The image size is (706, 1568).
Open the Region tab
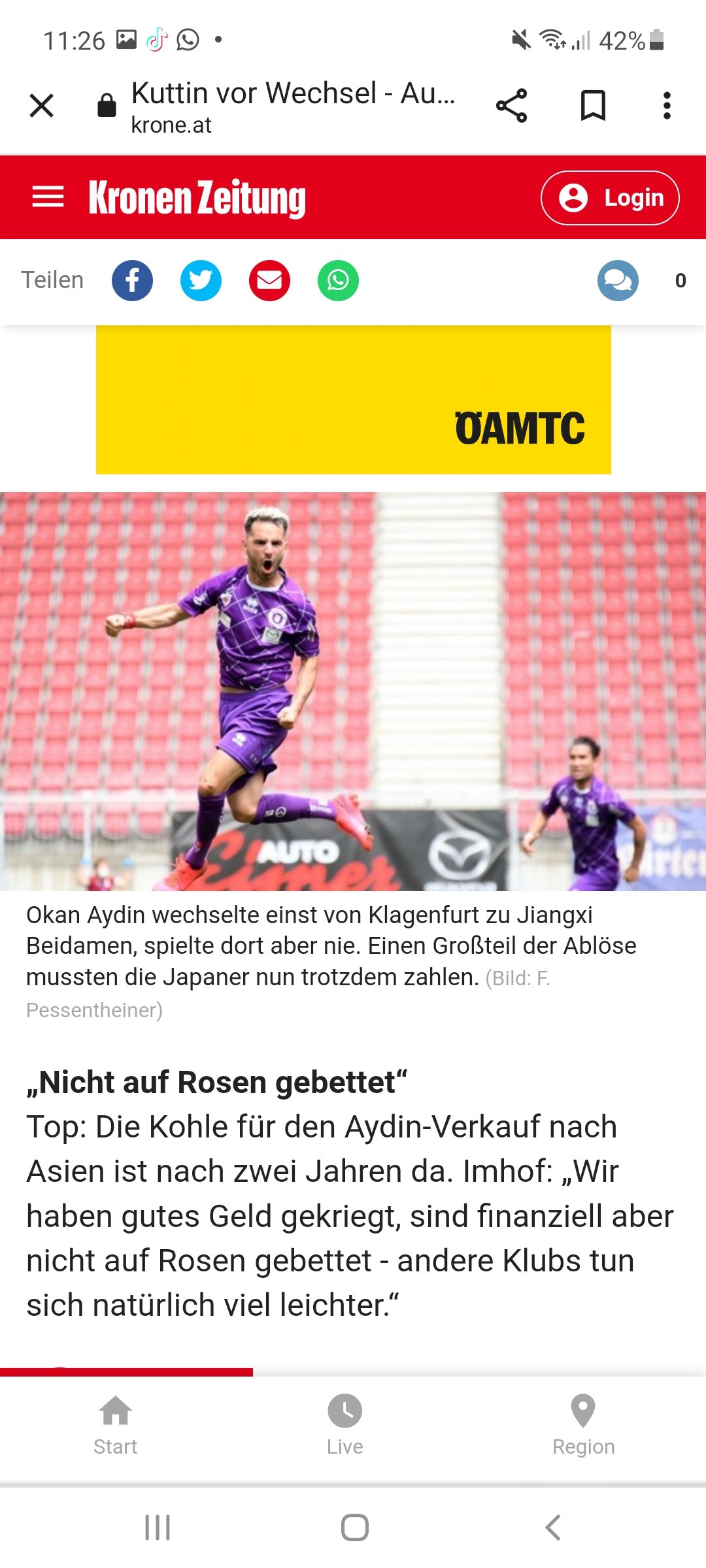tap(583, 1426)
